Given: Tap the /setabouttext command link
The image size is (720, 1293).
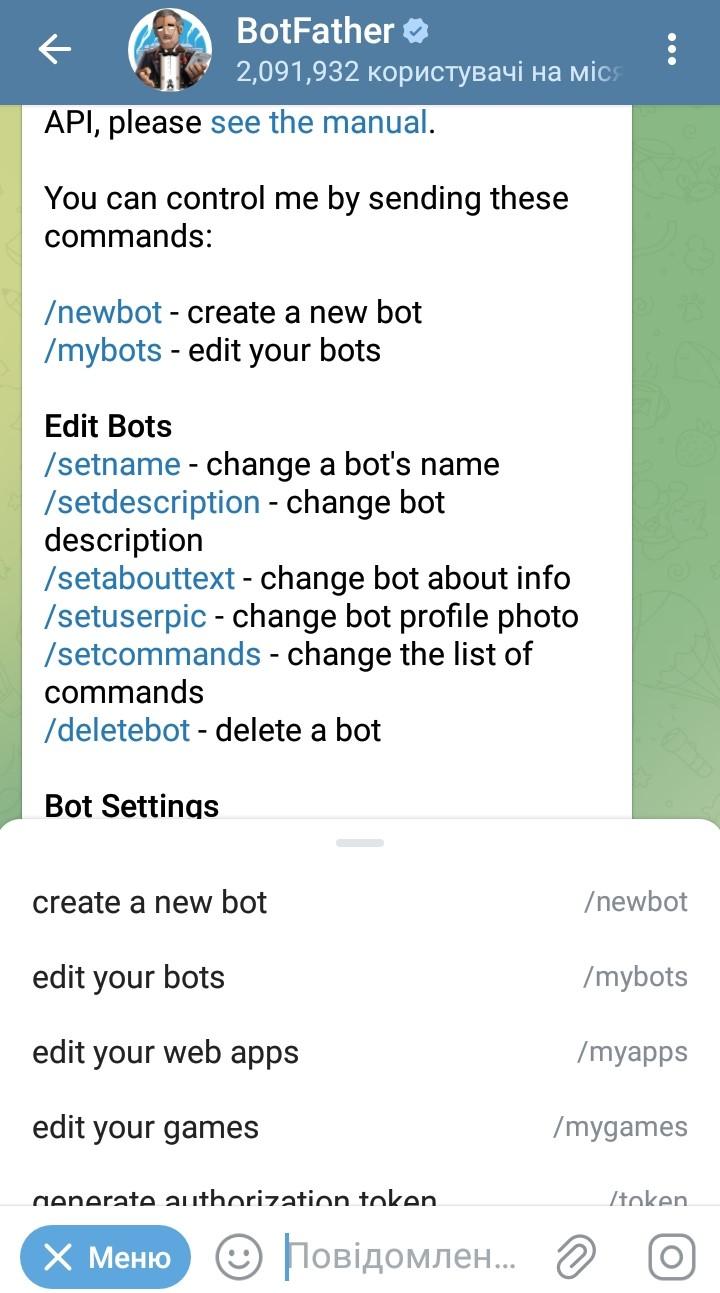Looking at the screenshot, I should (x=139, y=578).
